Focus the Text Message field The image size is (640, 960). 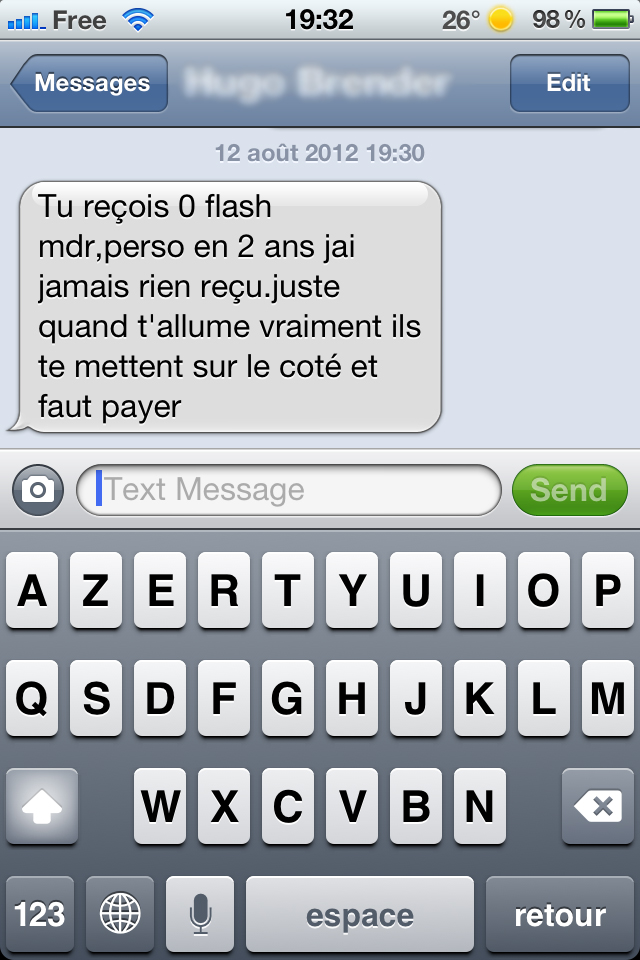click(290, 490)
